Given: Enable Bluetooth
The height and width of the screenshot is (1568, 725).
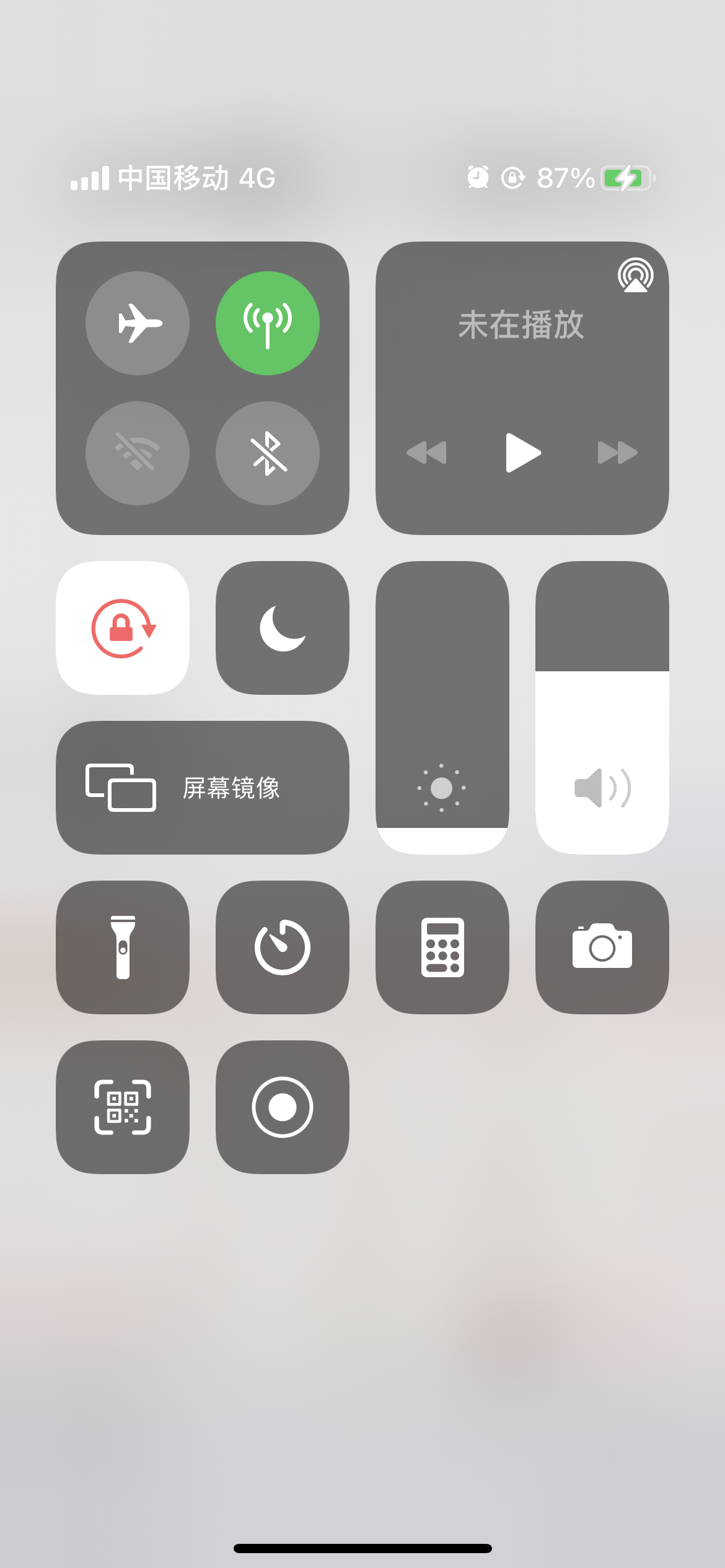Looking at the screenshot, I should 268,453.
